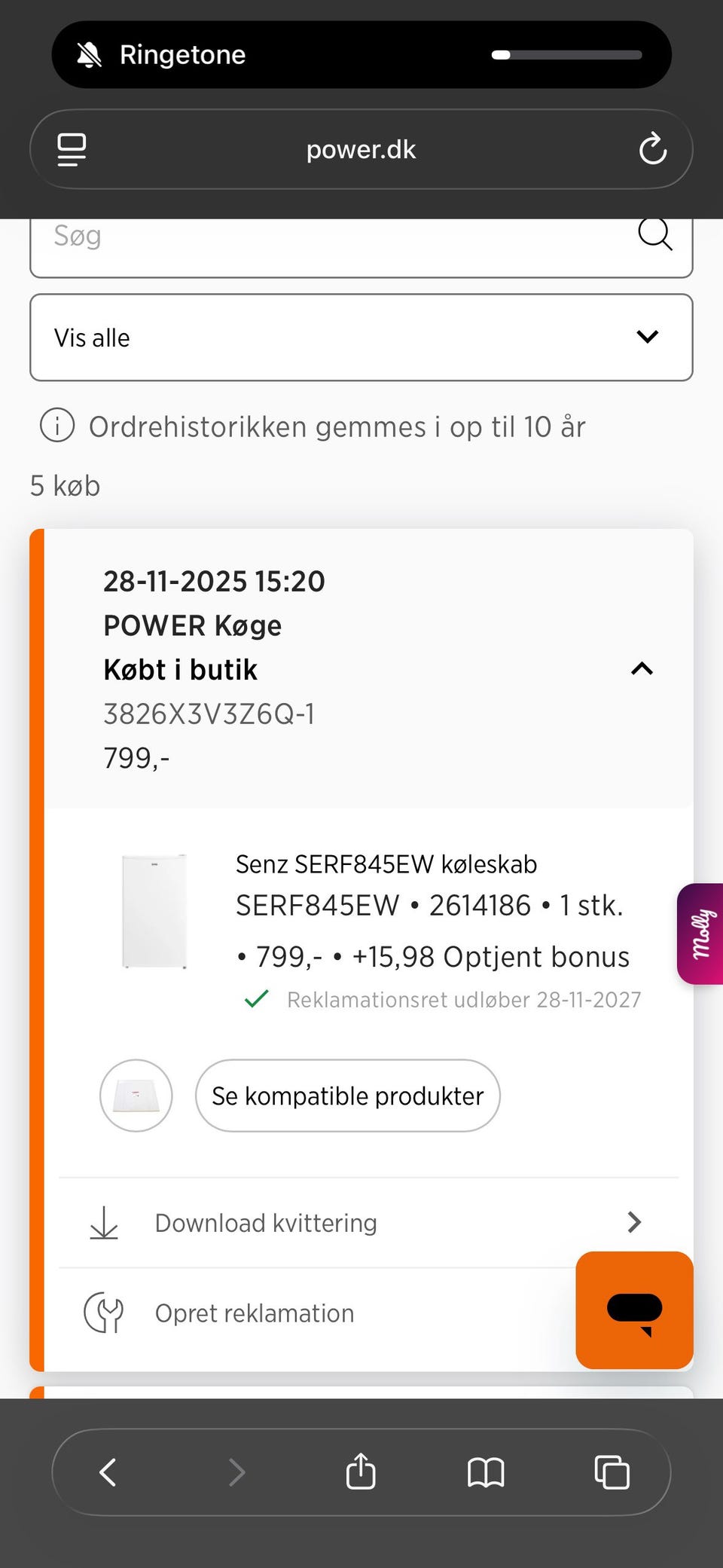The height and width of the screenshot is (1568, 723).
Task: Open the share sheet in Safari toolbar
Action: (x=360, y=1472)
